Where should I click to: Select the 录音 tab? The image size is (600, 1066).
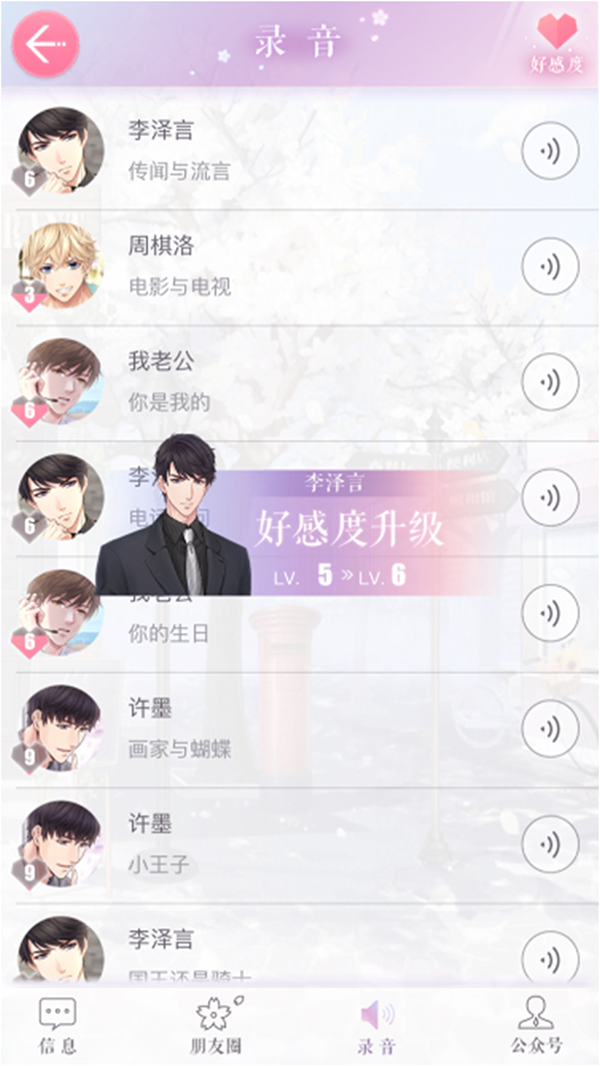click(377, 1026)
